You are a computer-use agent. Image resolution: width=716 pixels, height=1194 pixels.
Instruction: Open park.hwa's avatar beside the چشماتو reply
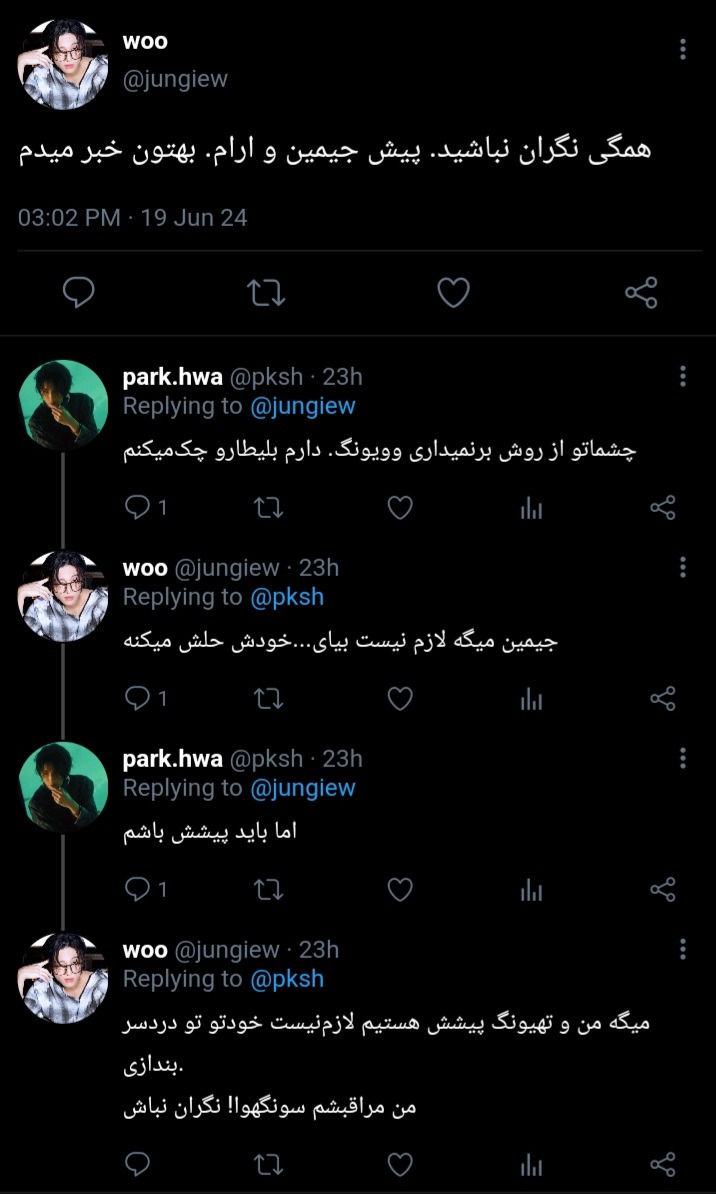pos(62,405)
